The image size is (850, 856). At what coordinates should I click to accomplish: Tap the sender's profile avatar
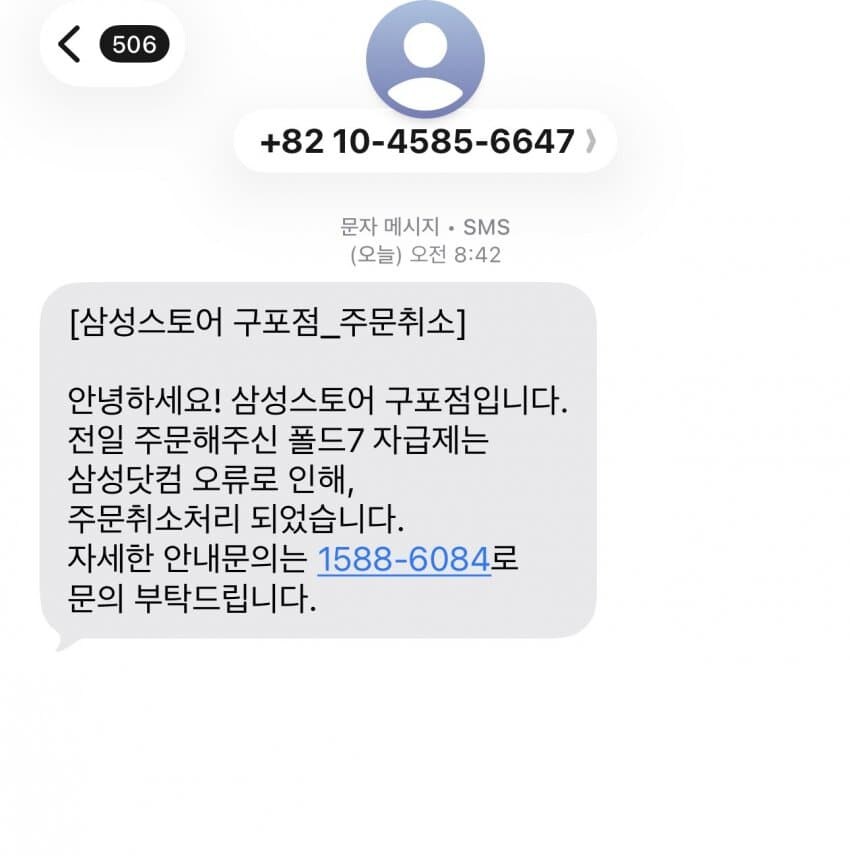(x=425, y=58)
